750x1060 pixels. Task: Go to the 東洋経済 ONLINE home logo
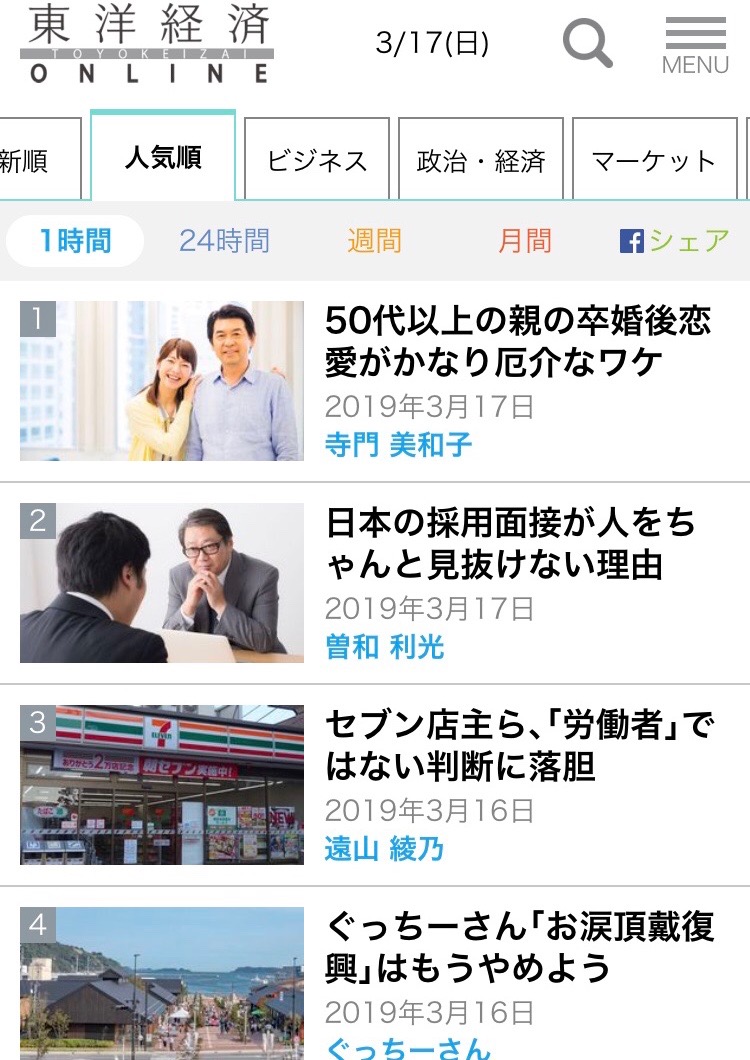[146, 43]
